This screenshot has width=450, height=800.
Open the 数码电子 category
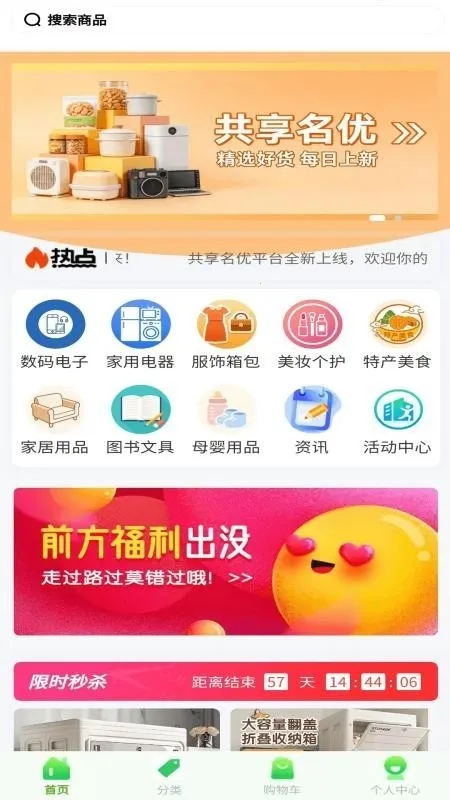[55, 334]
